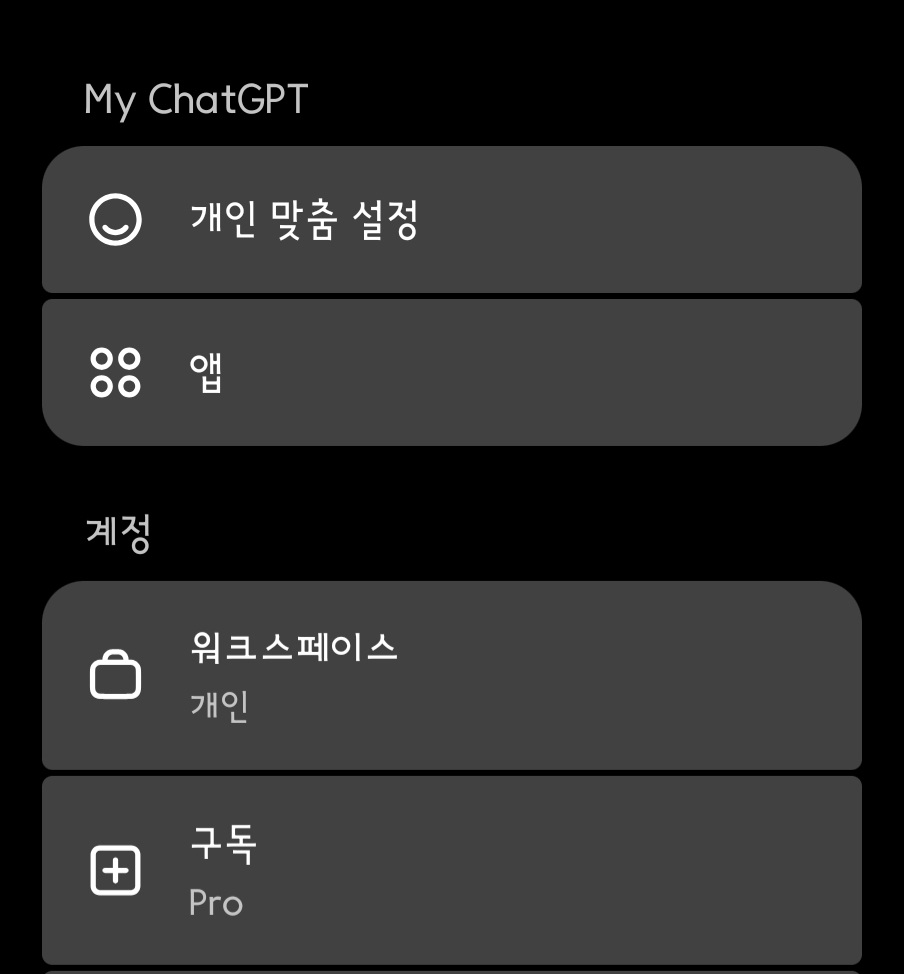Open the 구독 subscription row

tap(450, 870)
